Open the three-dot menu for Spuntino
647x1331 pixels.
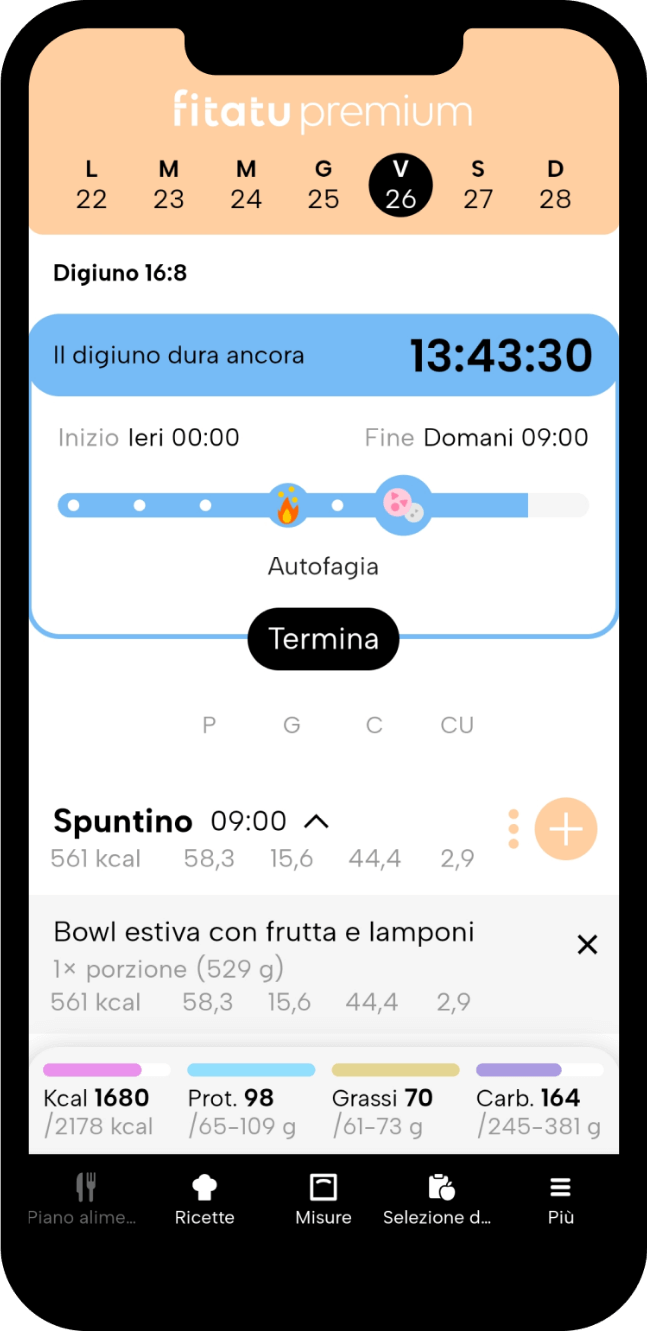513,829
